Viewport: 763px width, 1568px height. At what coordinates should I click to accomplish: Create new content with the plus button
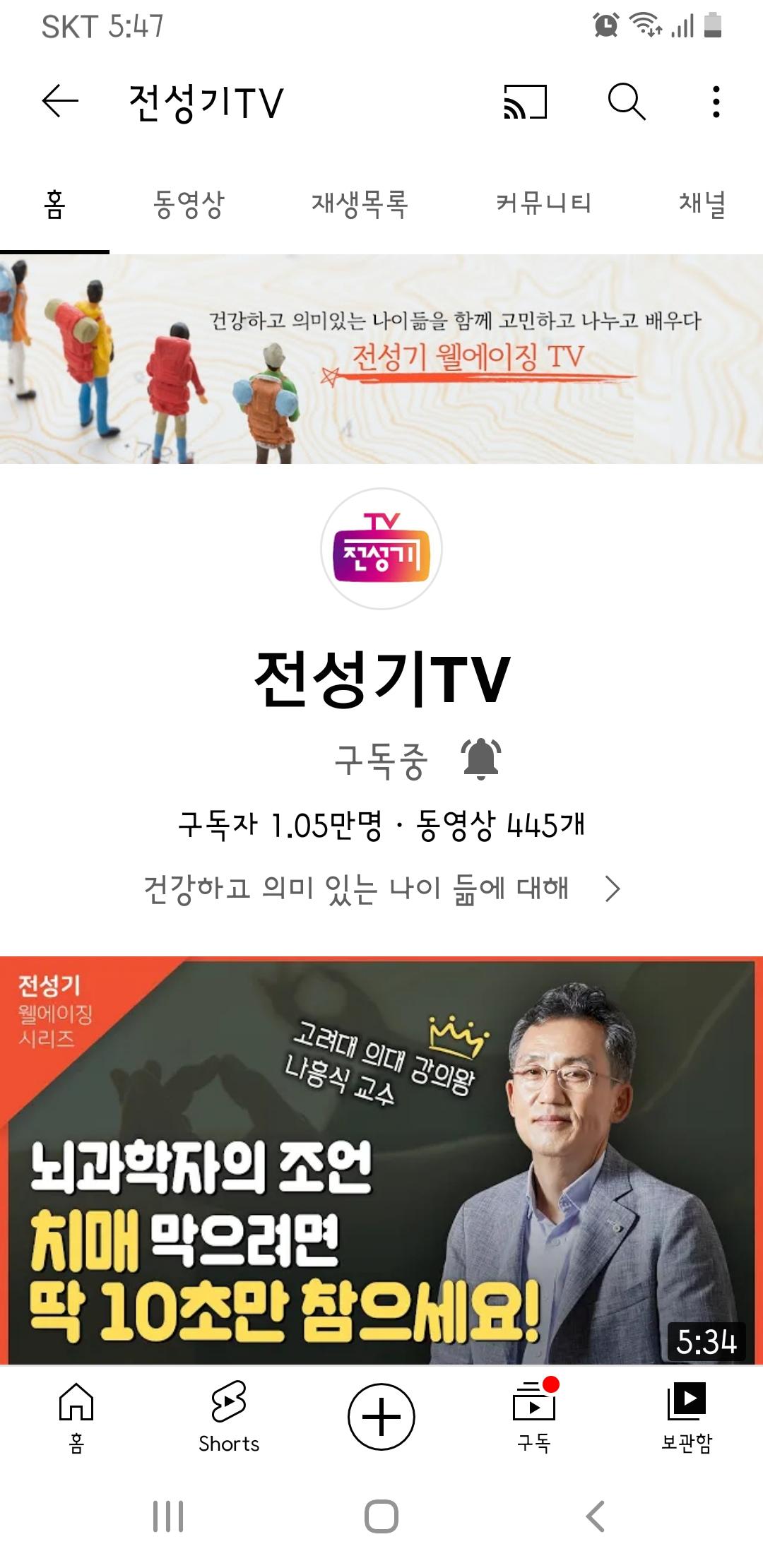point(381,1416)
